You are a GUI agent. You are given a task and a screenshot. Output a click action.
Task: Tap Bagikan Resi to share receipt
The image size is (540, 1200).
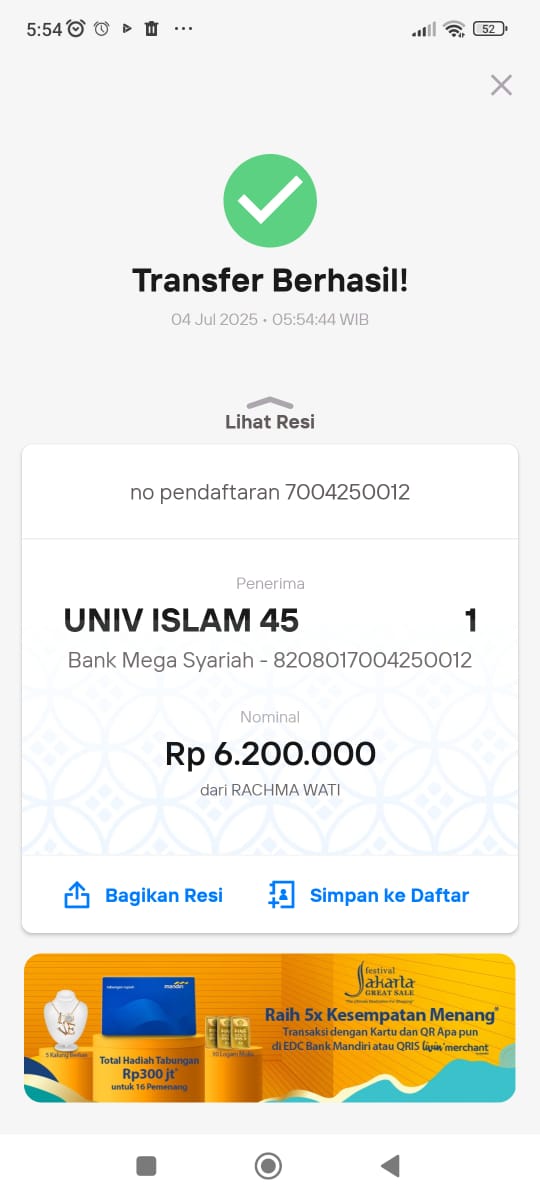(x=143, y=895)
